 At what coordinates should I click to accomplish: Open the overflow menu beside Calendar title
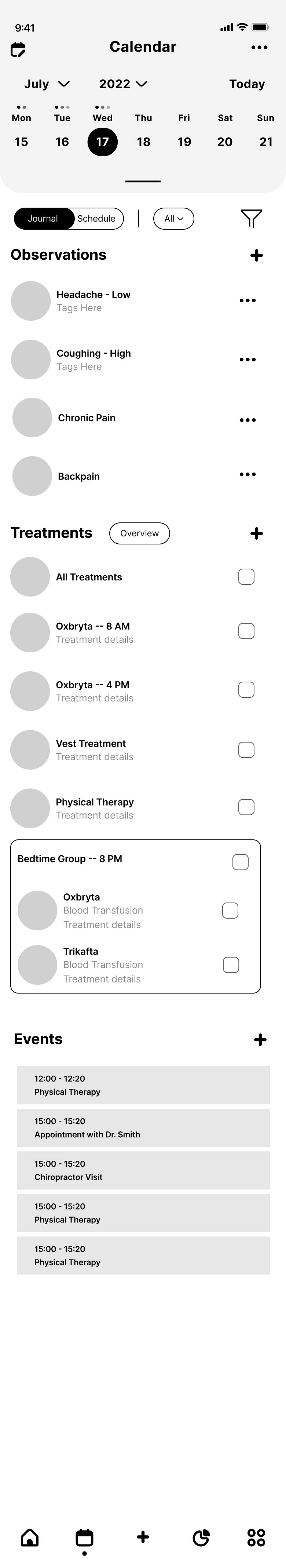[259, 47]
